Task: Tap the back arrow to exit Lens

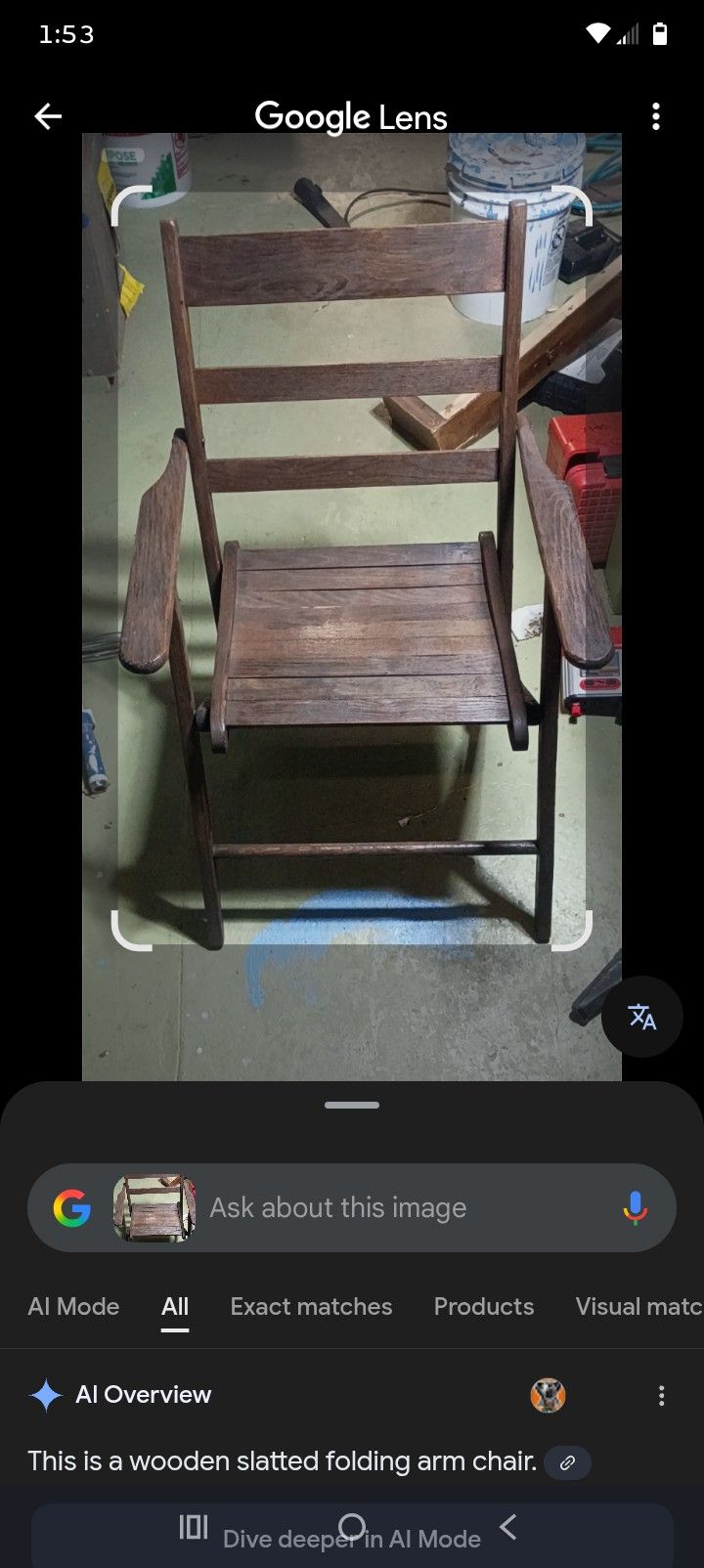Action: pyautogui.click(x=48, y=115)
